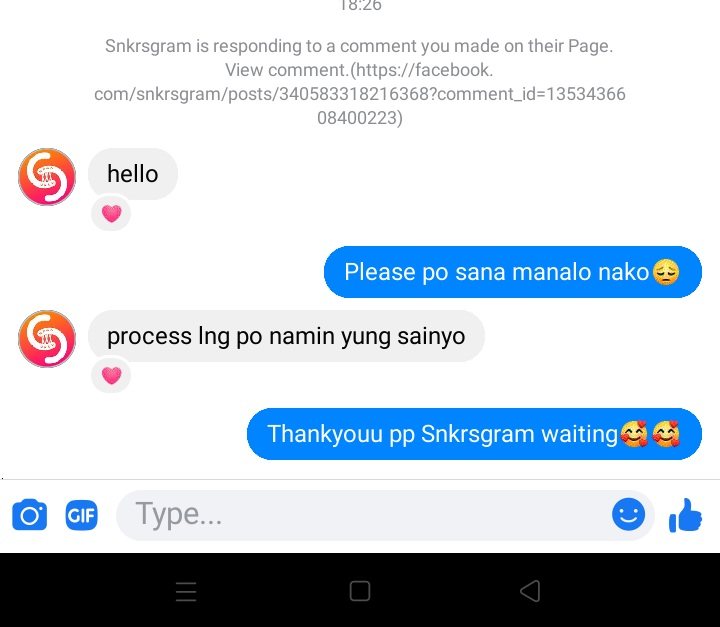Focus the Type... message field

(360, 515)
